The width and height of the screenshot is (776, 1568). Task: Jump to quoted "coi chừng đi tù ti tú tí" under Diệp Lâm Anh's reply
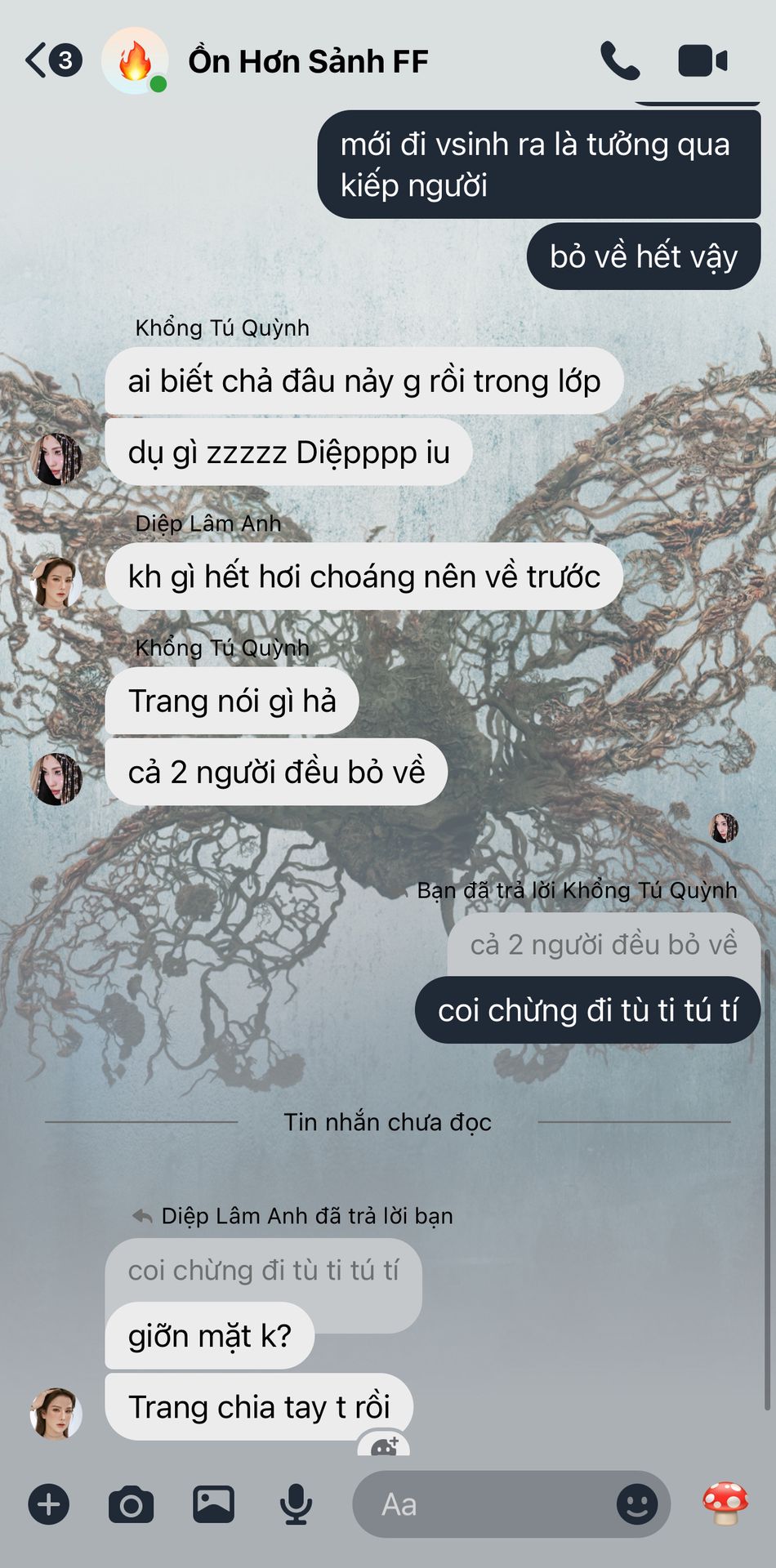click(263, 1271)
